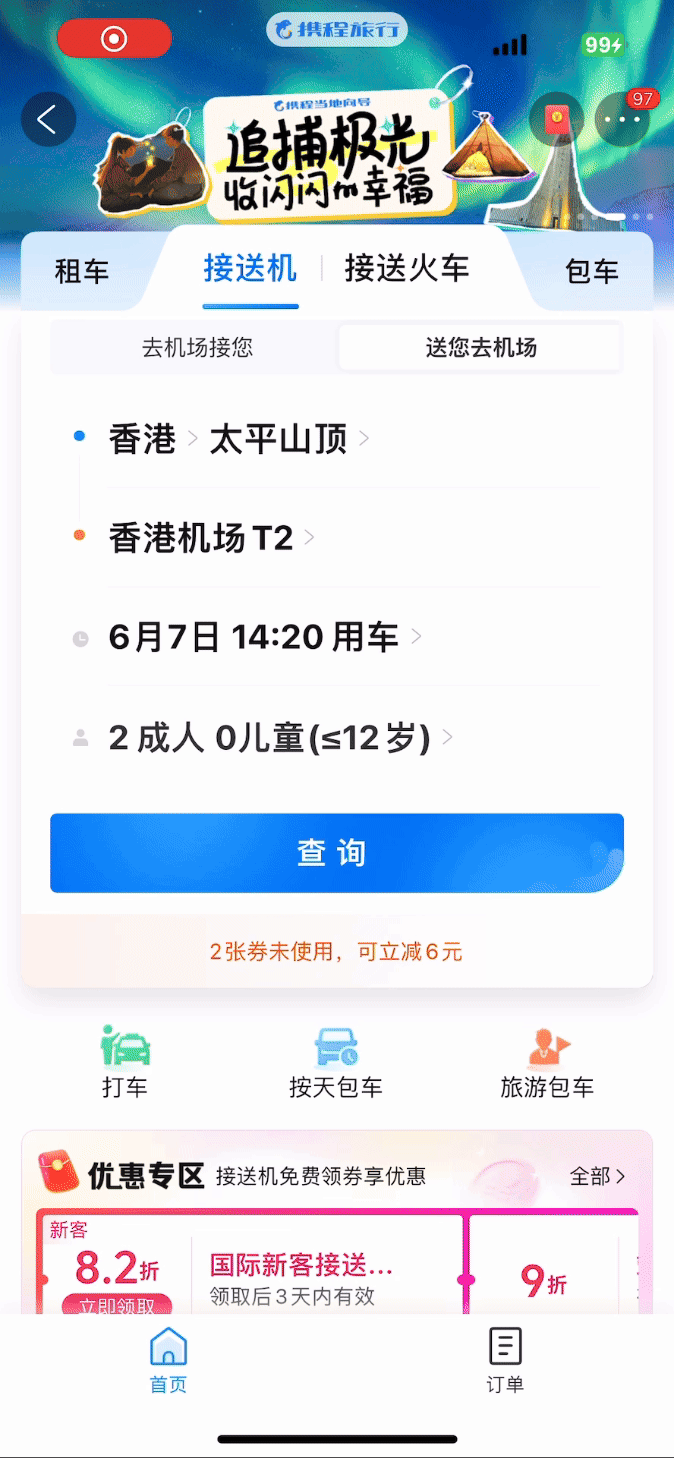Edit pickup location 太平山顶
Viewport: 674px width, 1458px height.
tap(279, 439)
